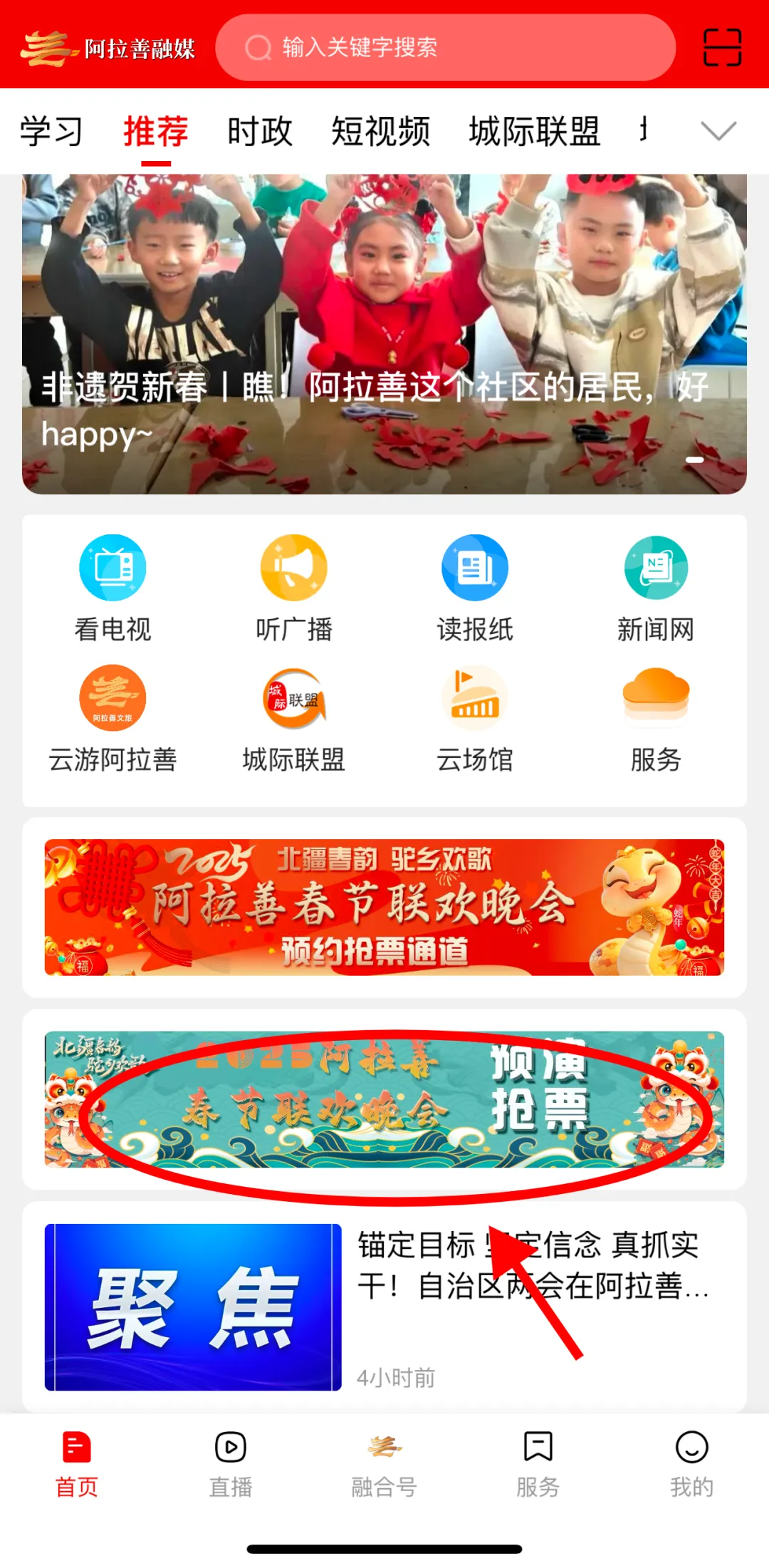Open the 非遗贺新春 headline banner
This screenshot has width=769, height=1568.
[384, 335]
